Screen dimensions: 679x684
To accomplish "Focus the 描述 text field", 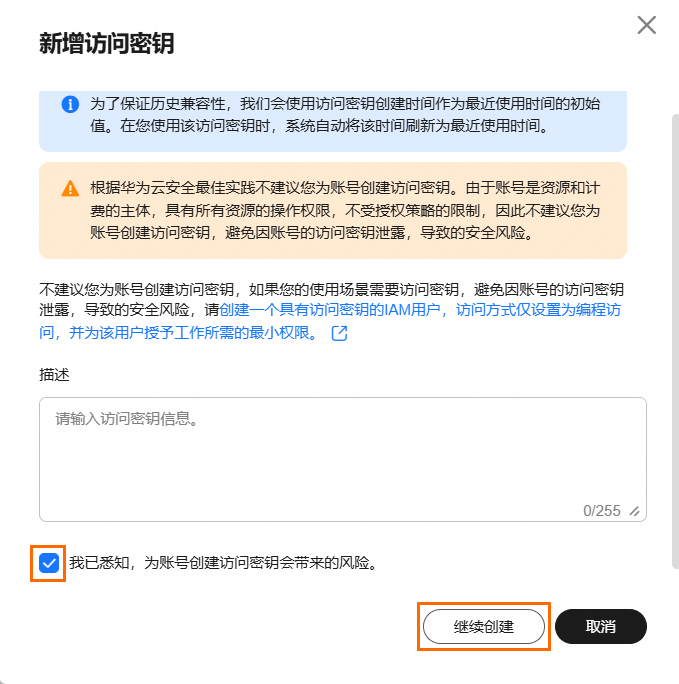I will 342,458.
